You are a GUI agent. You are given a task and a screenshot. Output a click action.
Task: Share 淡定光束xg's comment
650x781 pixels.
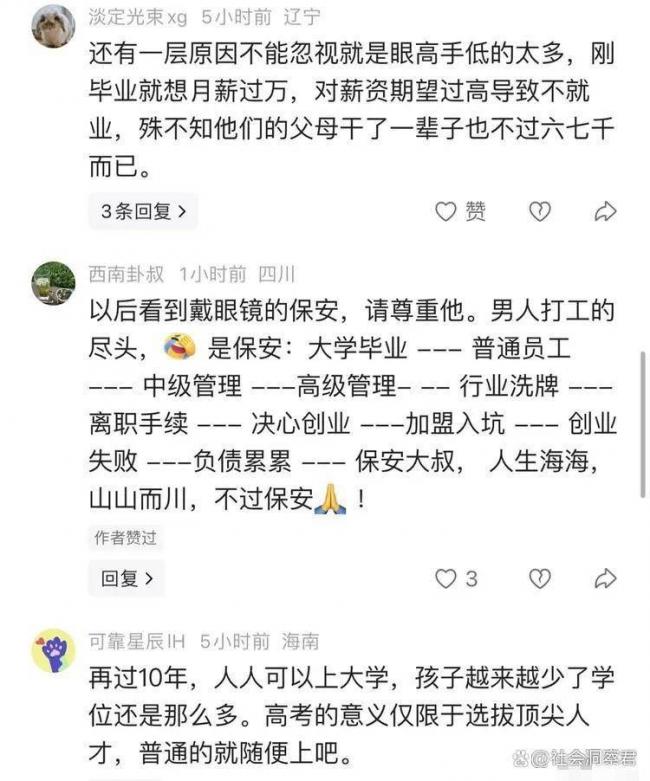point(605,211)
